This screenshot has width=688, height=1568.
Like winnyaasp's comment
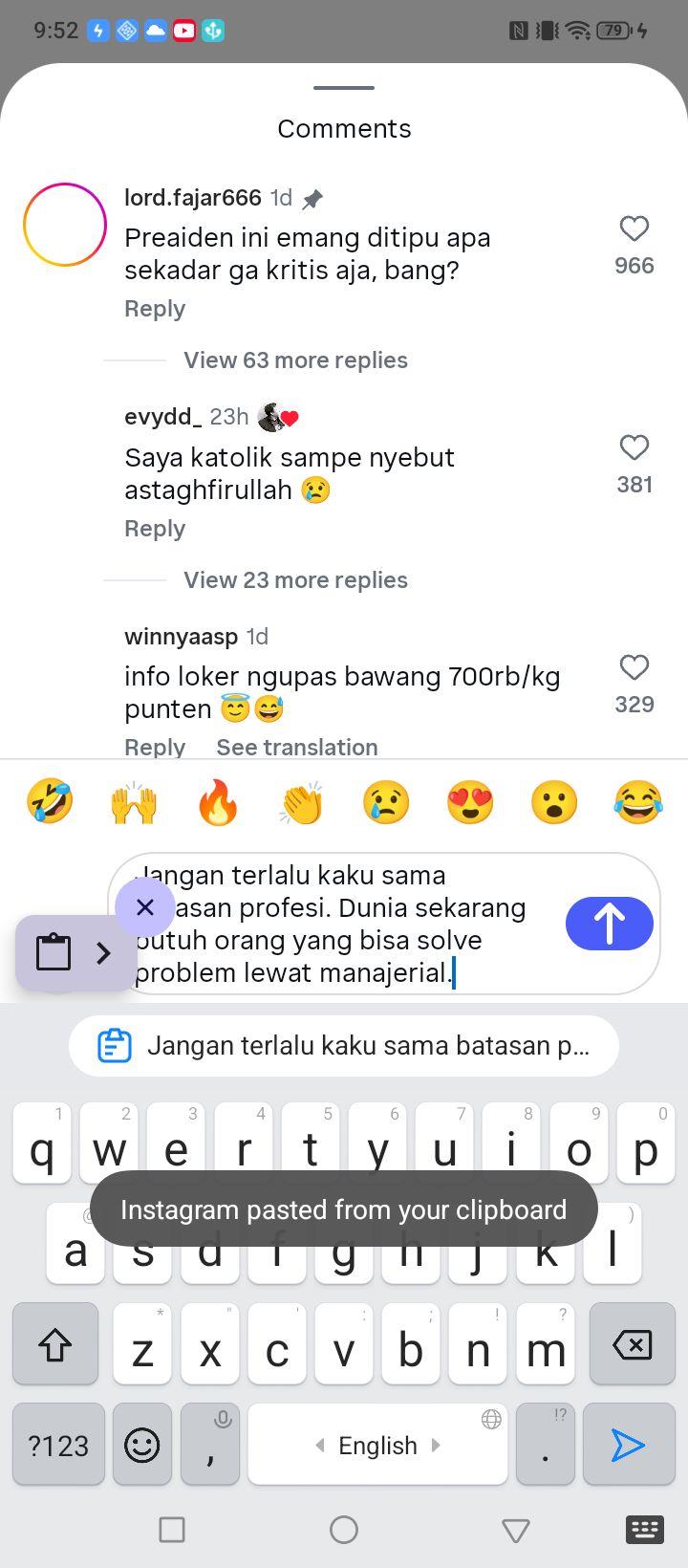click(x=634, y=667)
